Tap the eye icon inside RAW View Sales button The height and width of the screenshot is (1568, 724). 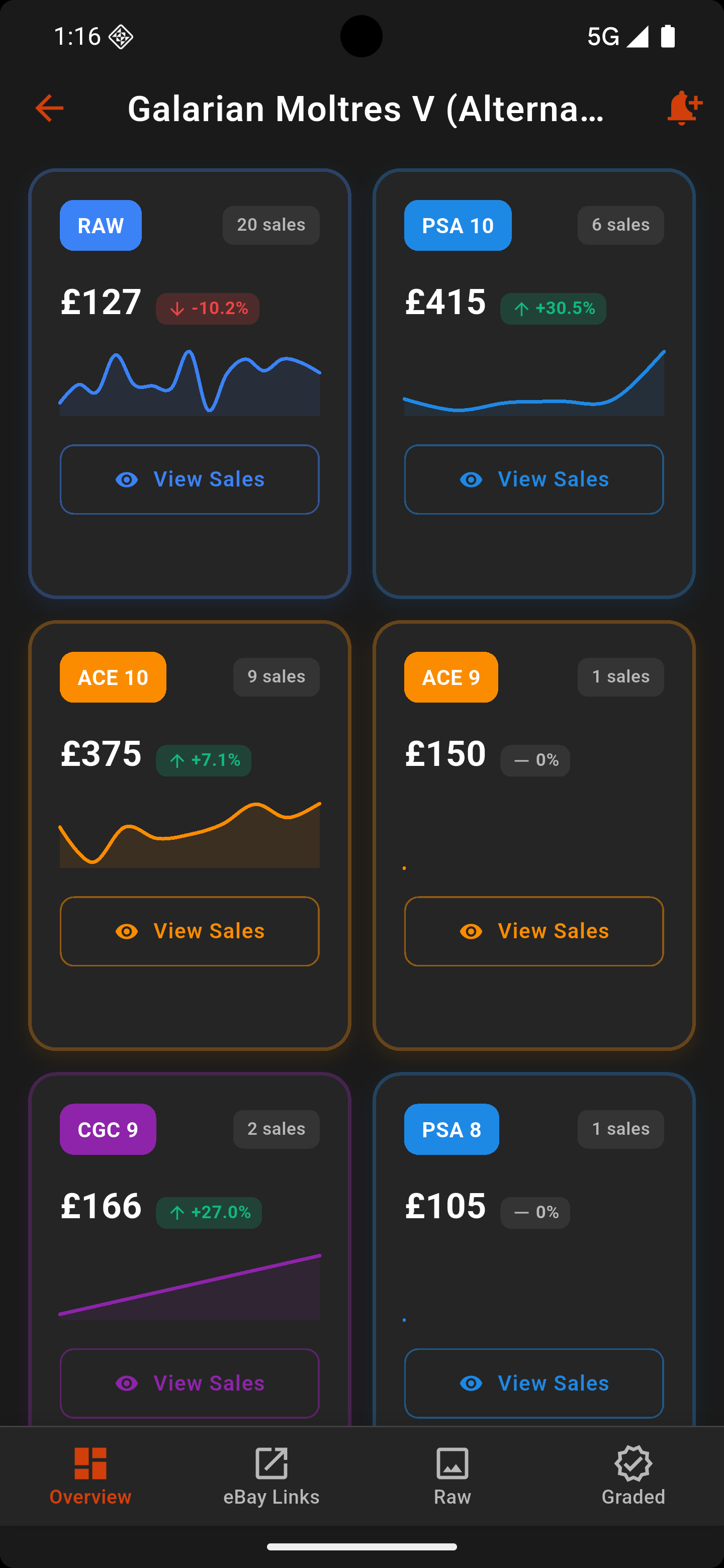click(x=126, y=479)
